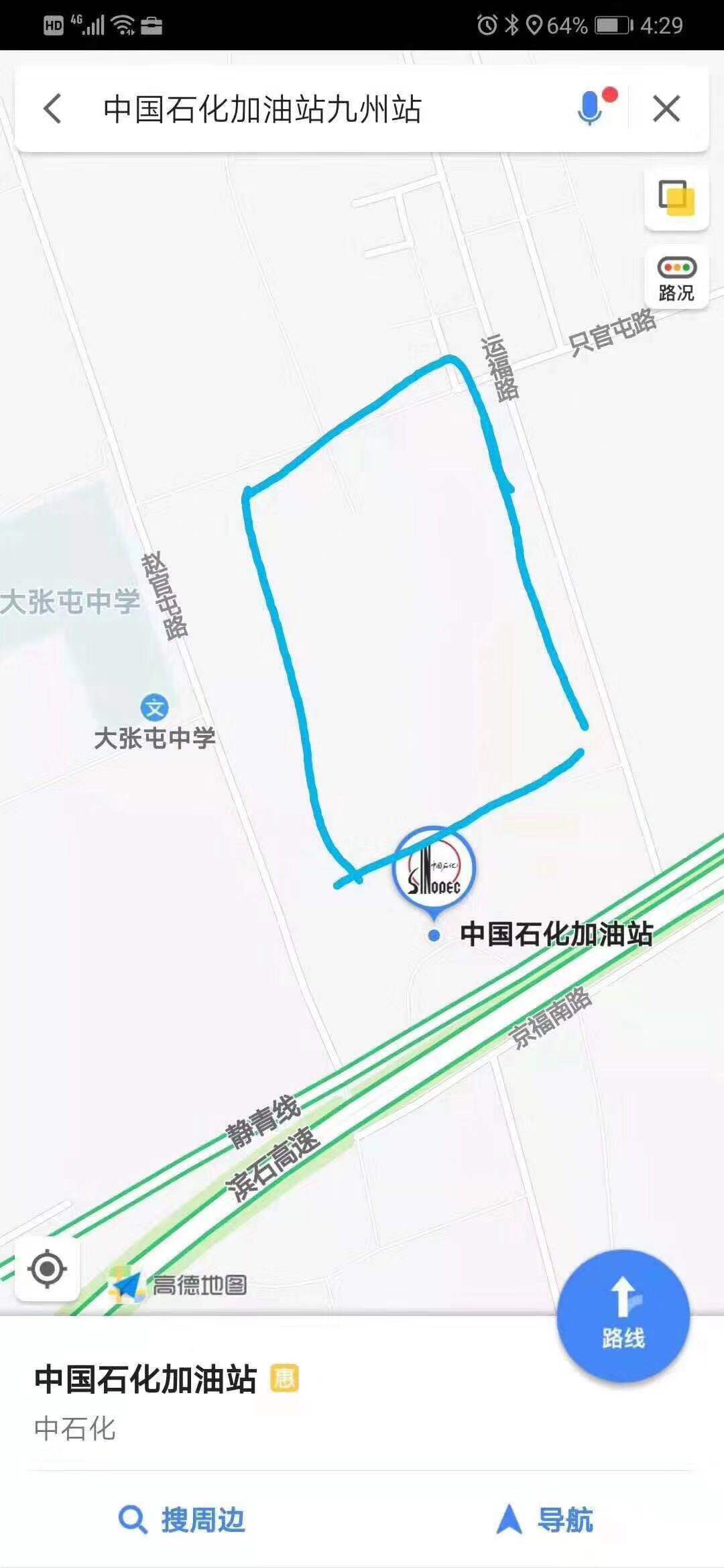Clear the search with the X
This screenshot has width=724, height=1568.
[x=666, y=109]
